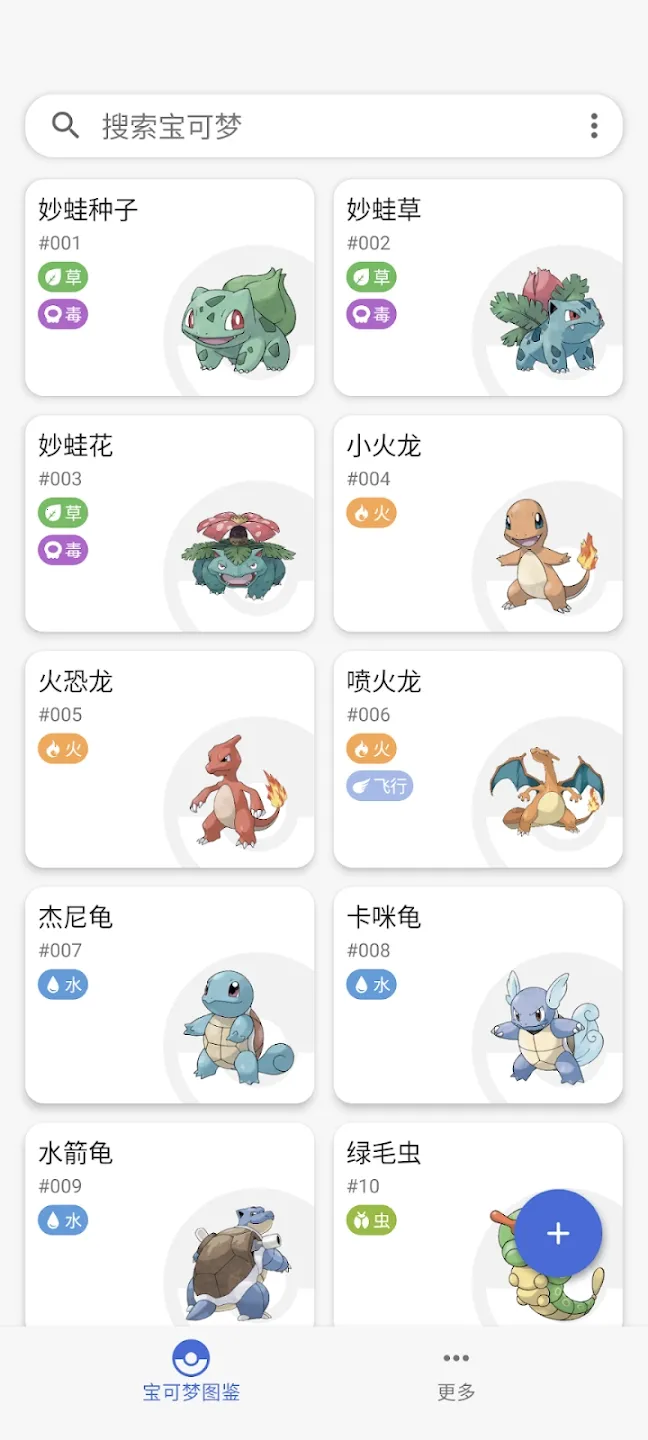
Task: Open the 火恐龙 #005 entry
Action: coord(169,759)
